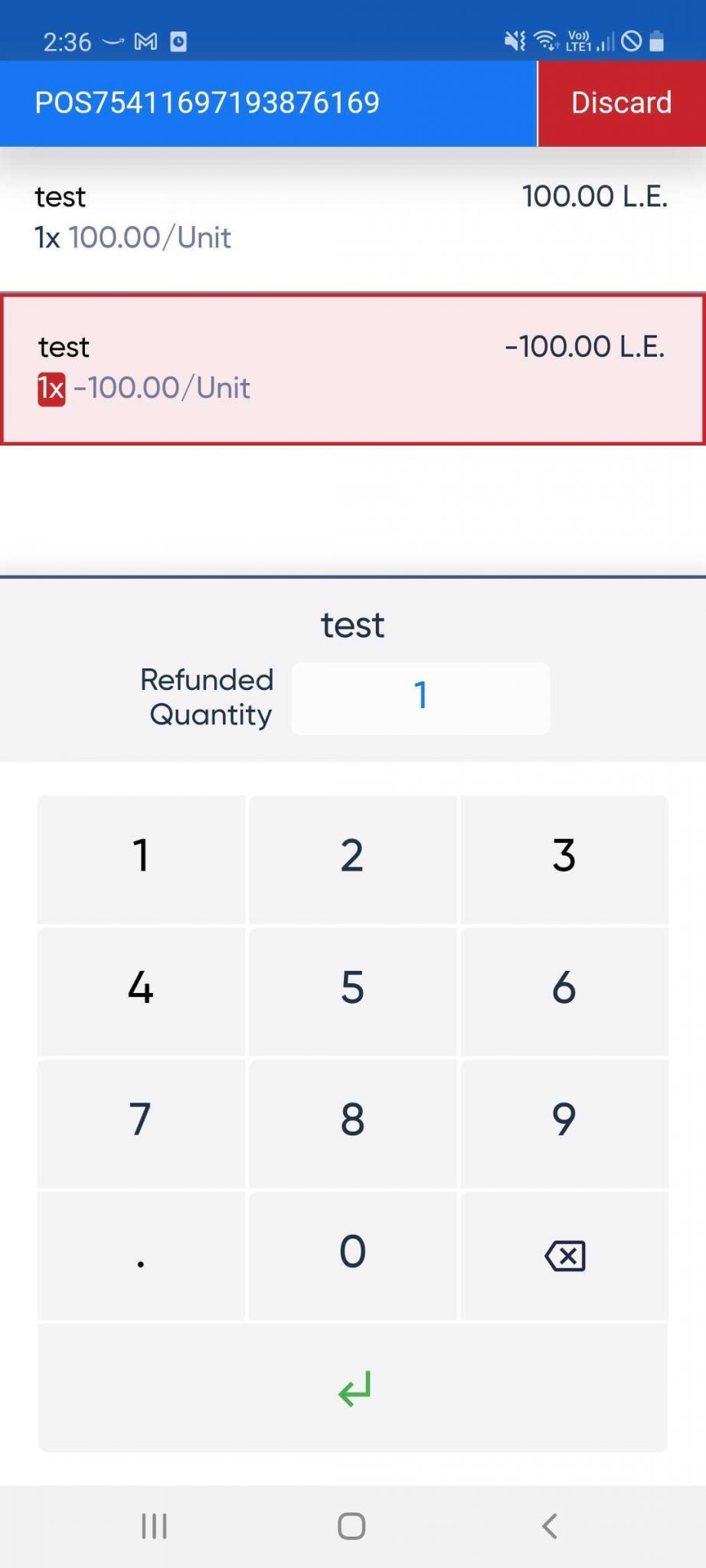Tap the Discard button
Viewport: 706px width, 1568px height.
621,103
